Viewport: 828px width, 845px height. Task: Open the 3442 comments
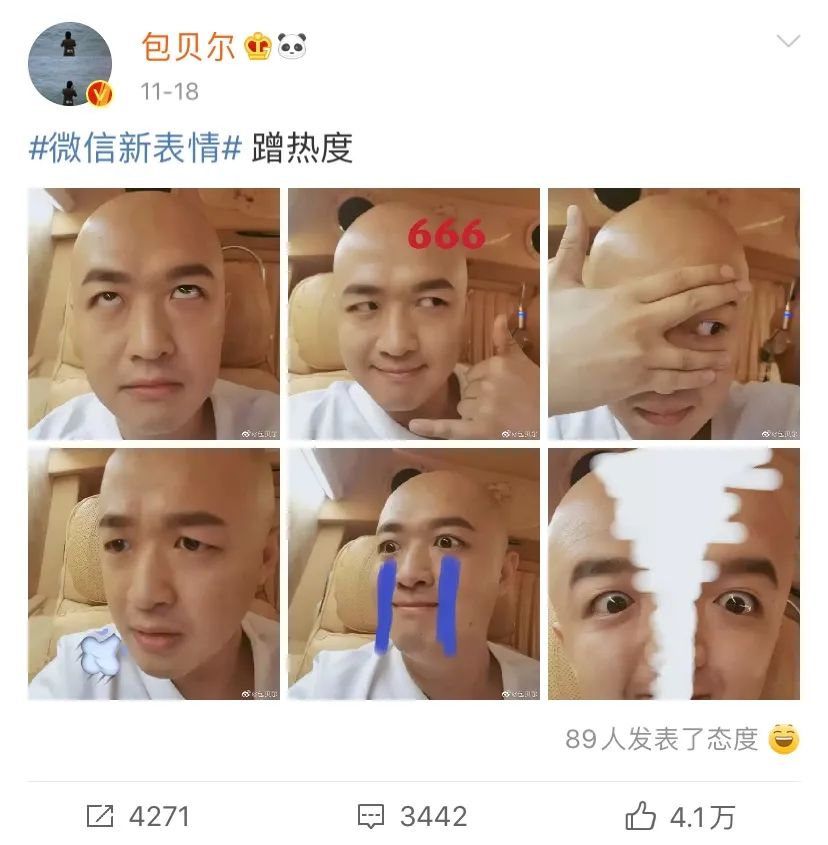point(412,816)
